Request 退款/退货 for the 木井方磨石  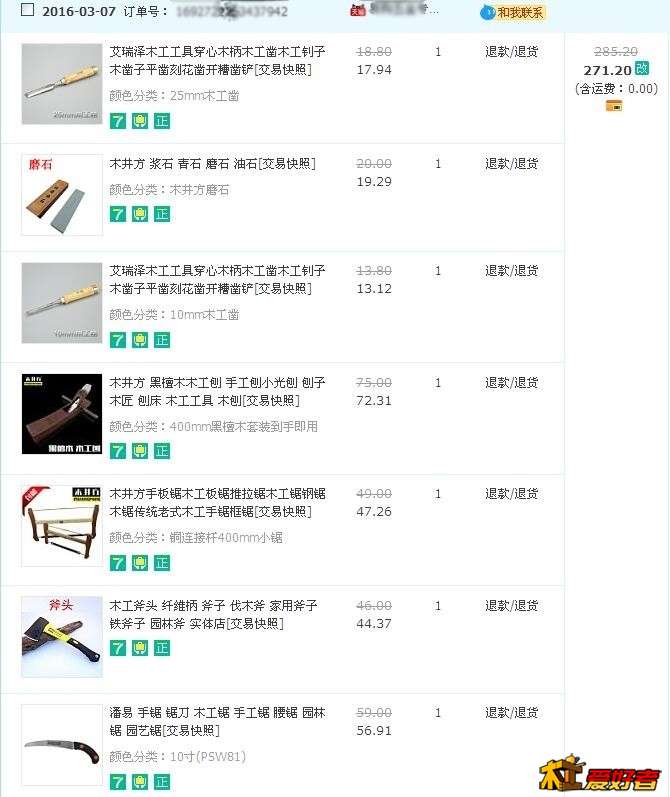pyautogui.click(x=511, y=164)
